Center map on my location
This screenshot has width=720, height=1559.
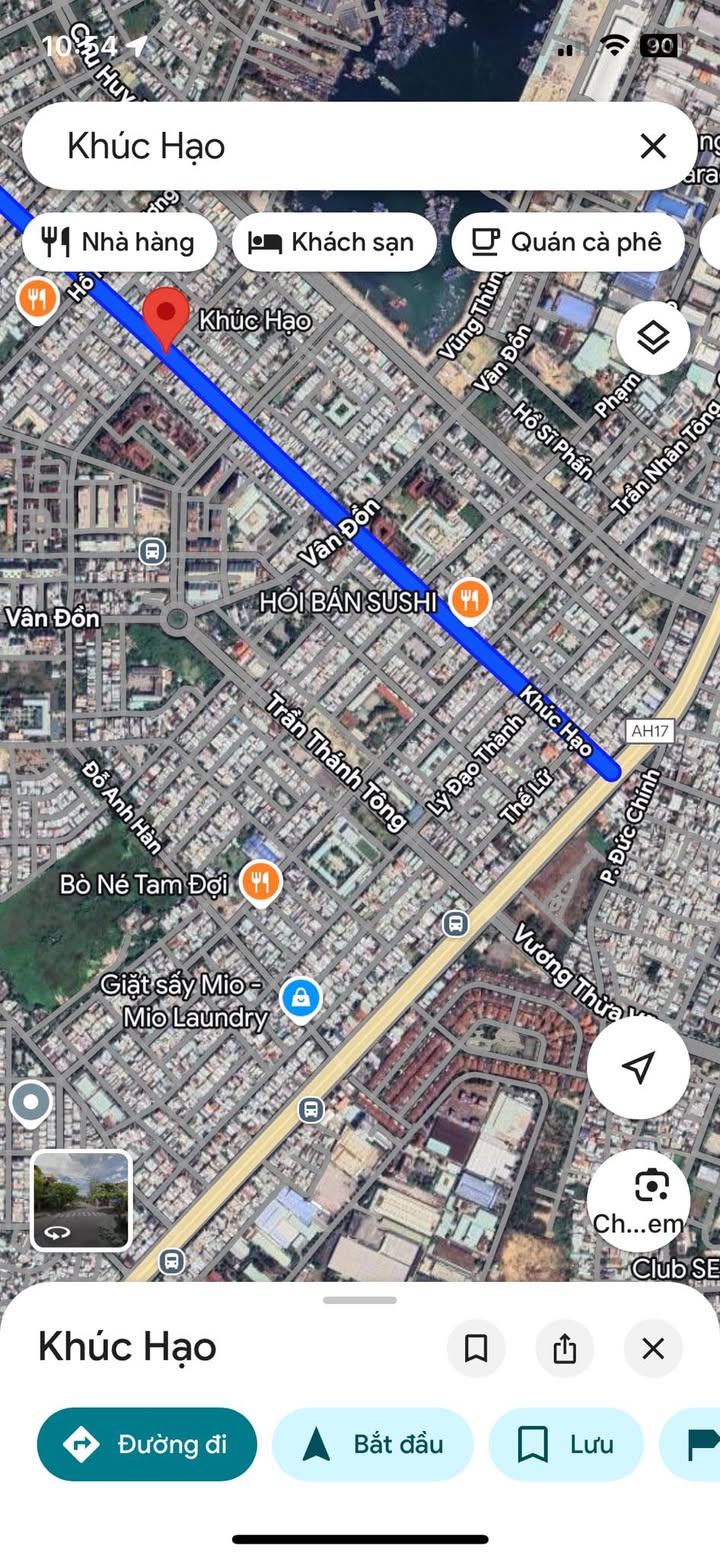tap(638, 1067)
